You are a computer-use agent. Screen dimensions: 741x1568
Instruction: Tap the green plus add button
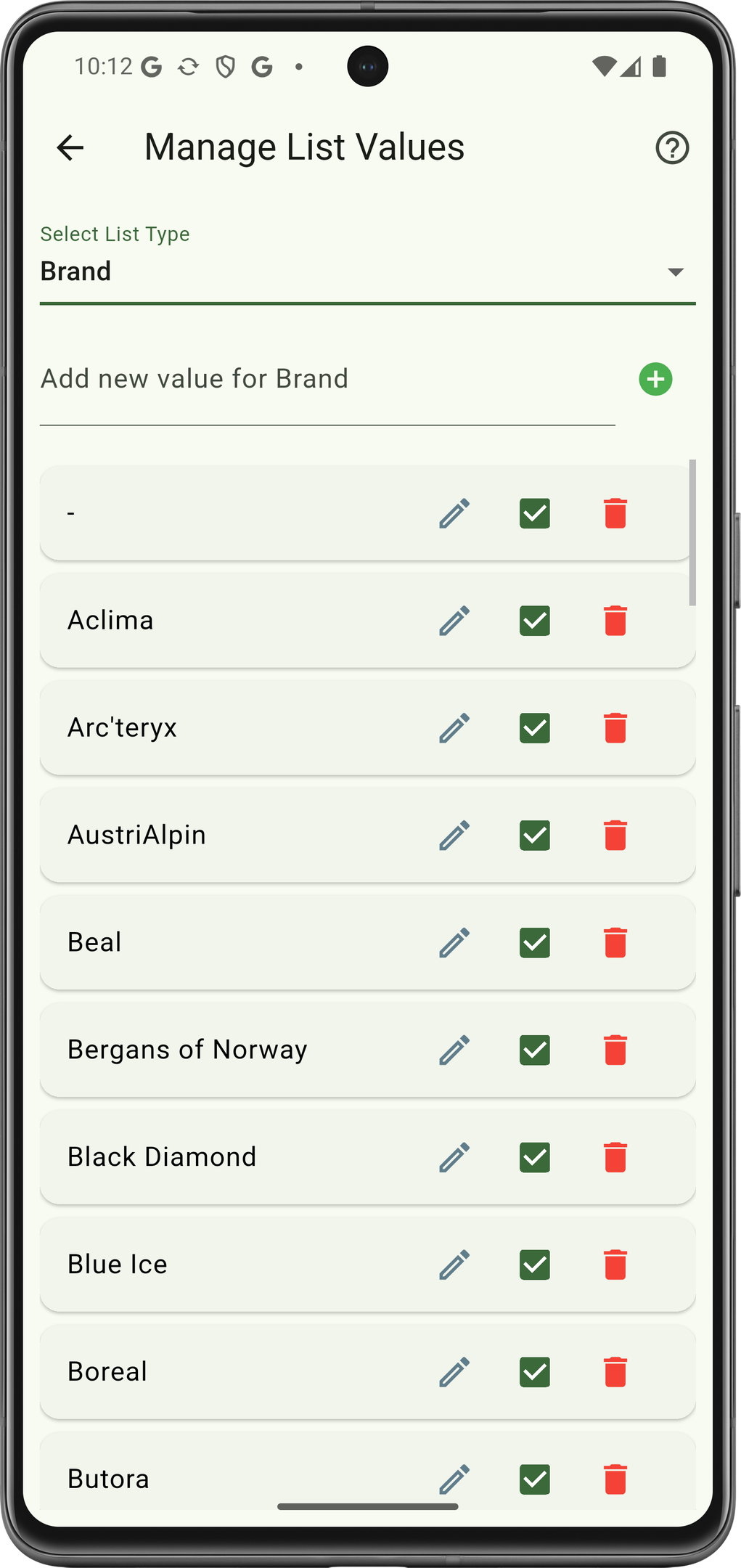pyautogui.click(x=655, y=380)
